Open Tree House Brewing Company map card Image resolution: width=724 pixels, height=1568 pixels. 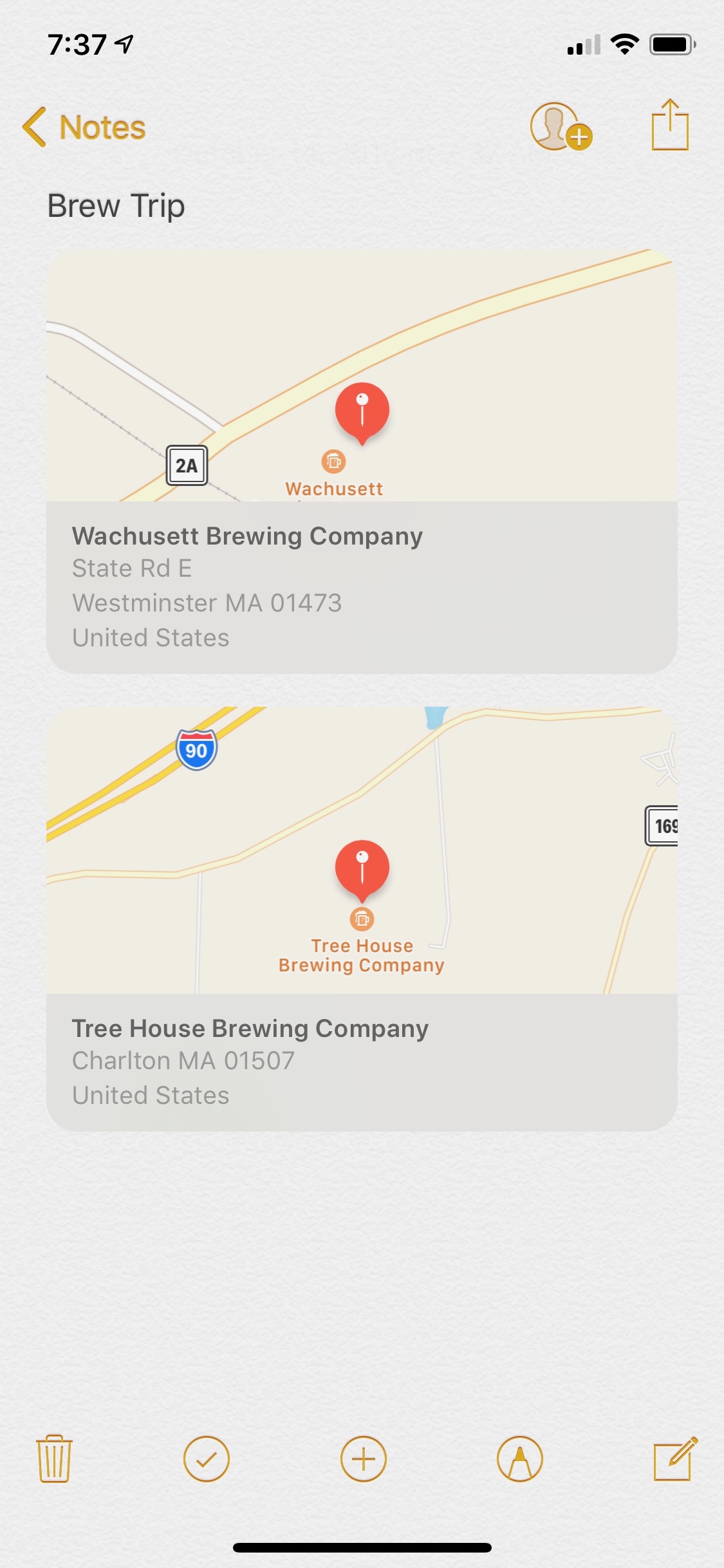[362, 919]
